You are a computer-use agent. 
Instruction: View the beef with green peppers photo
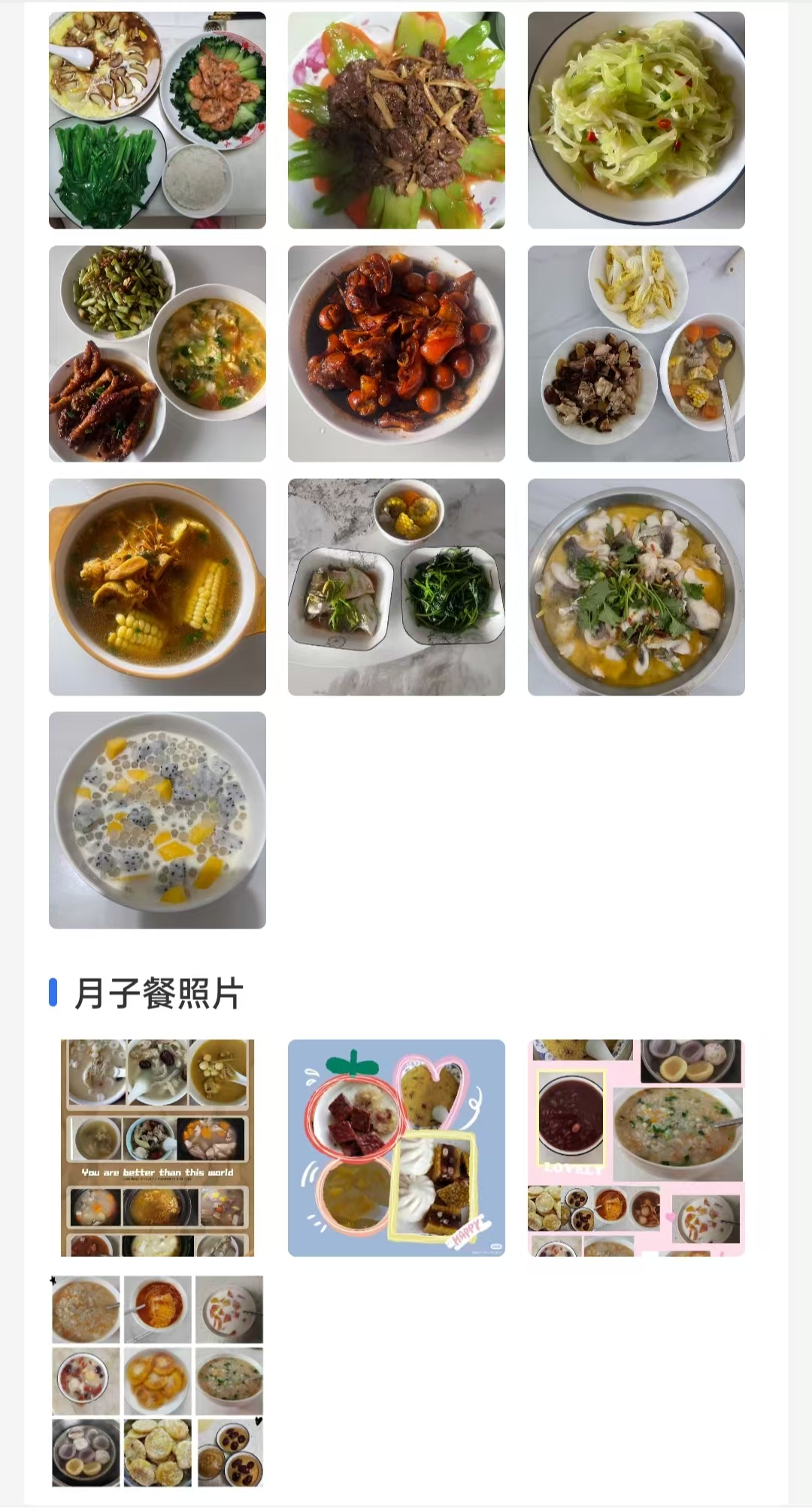(x=396, y=120)
